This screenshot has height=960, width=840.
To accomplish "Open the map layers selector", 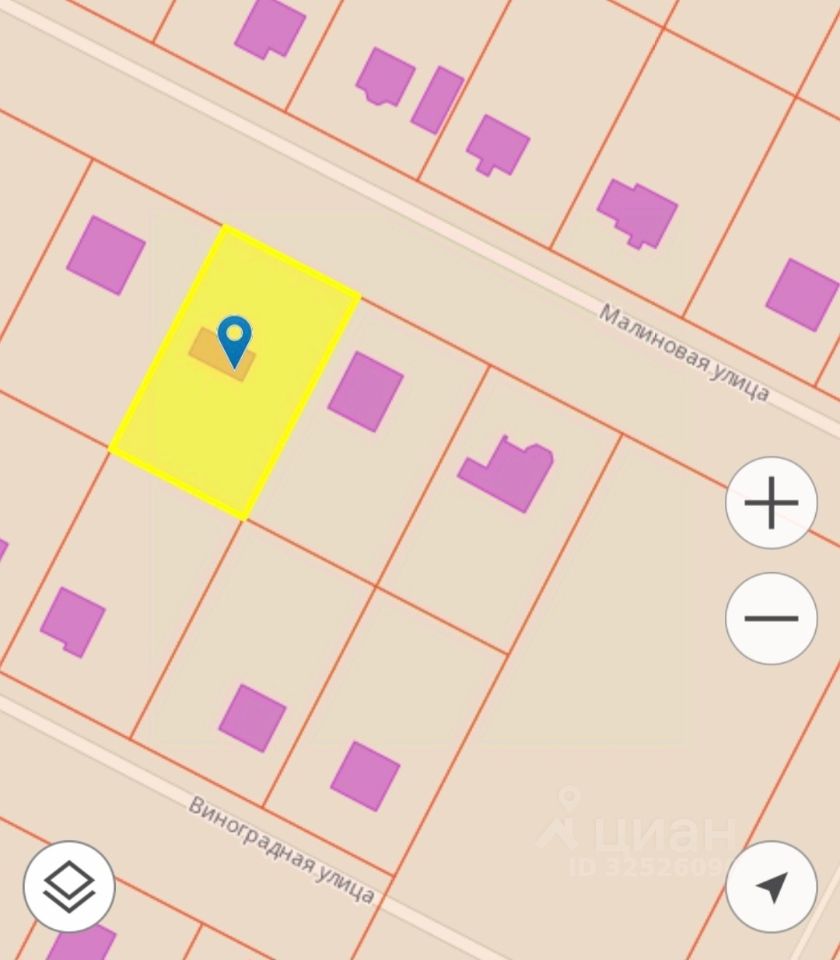I will (x=69, y=886).
